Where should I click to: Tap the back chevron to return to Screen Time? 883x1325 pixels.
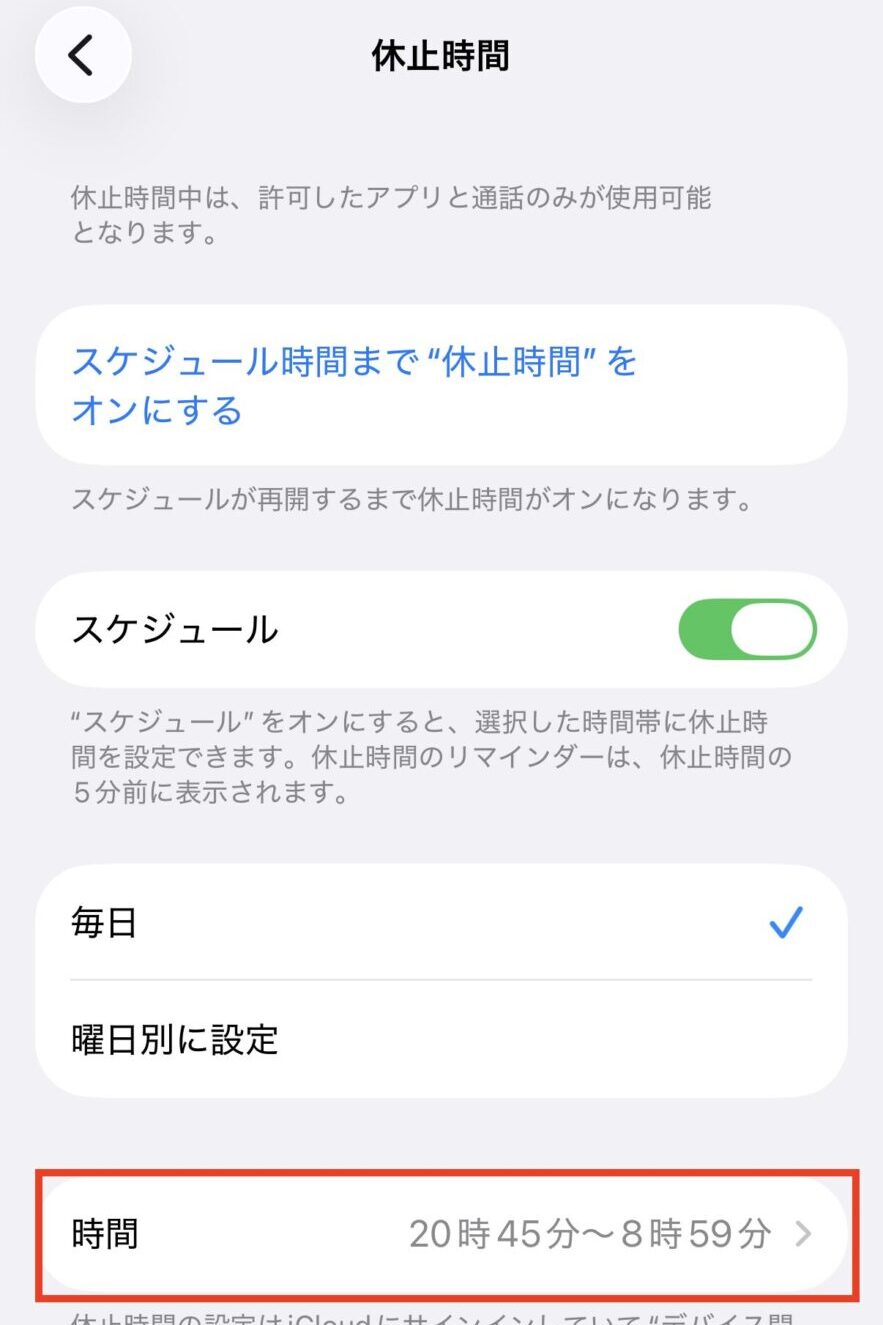pos(82,55)
